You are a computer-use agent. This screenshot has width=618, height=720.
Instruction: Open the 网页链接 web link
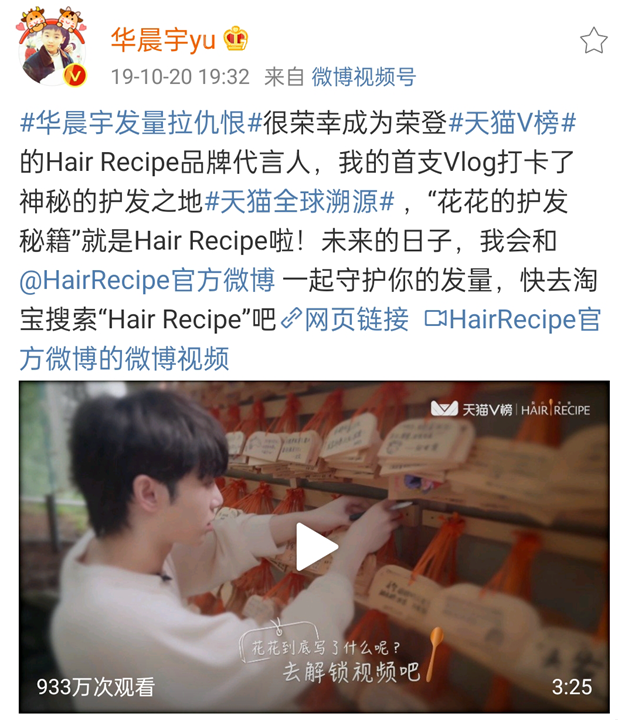click(x=345, y=319)
